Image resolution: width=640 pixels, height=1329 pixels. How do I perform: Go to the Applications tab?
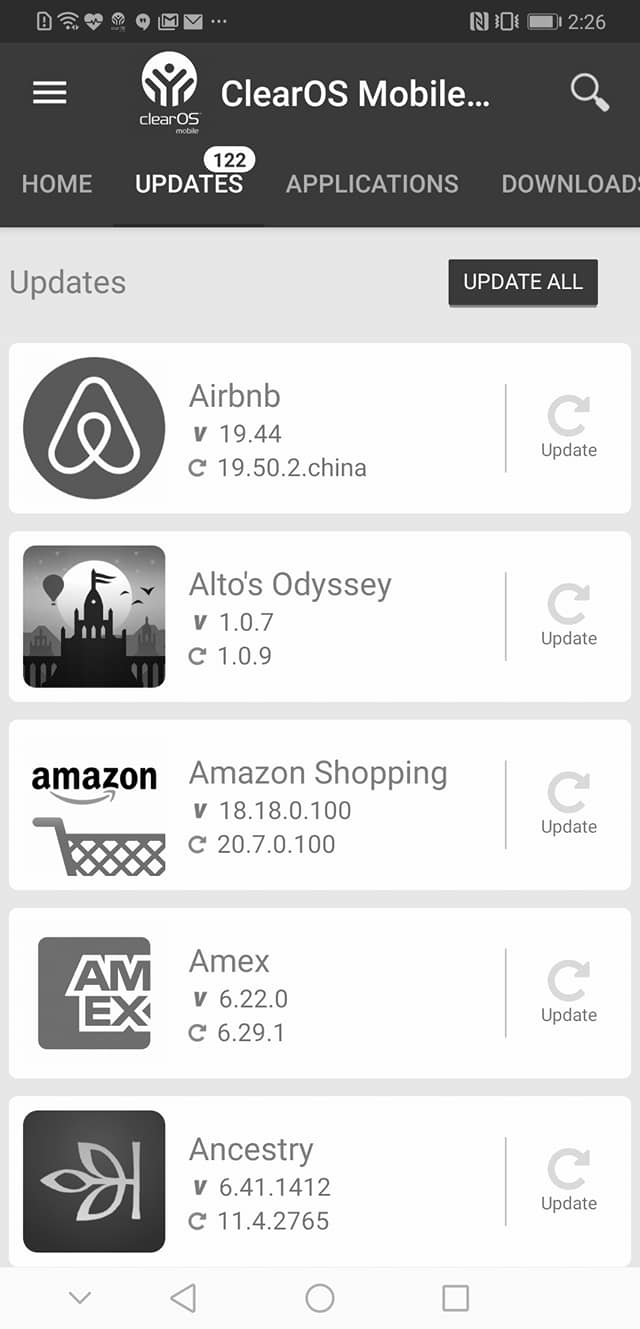[x=372, y=184]
